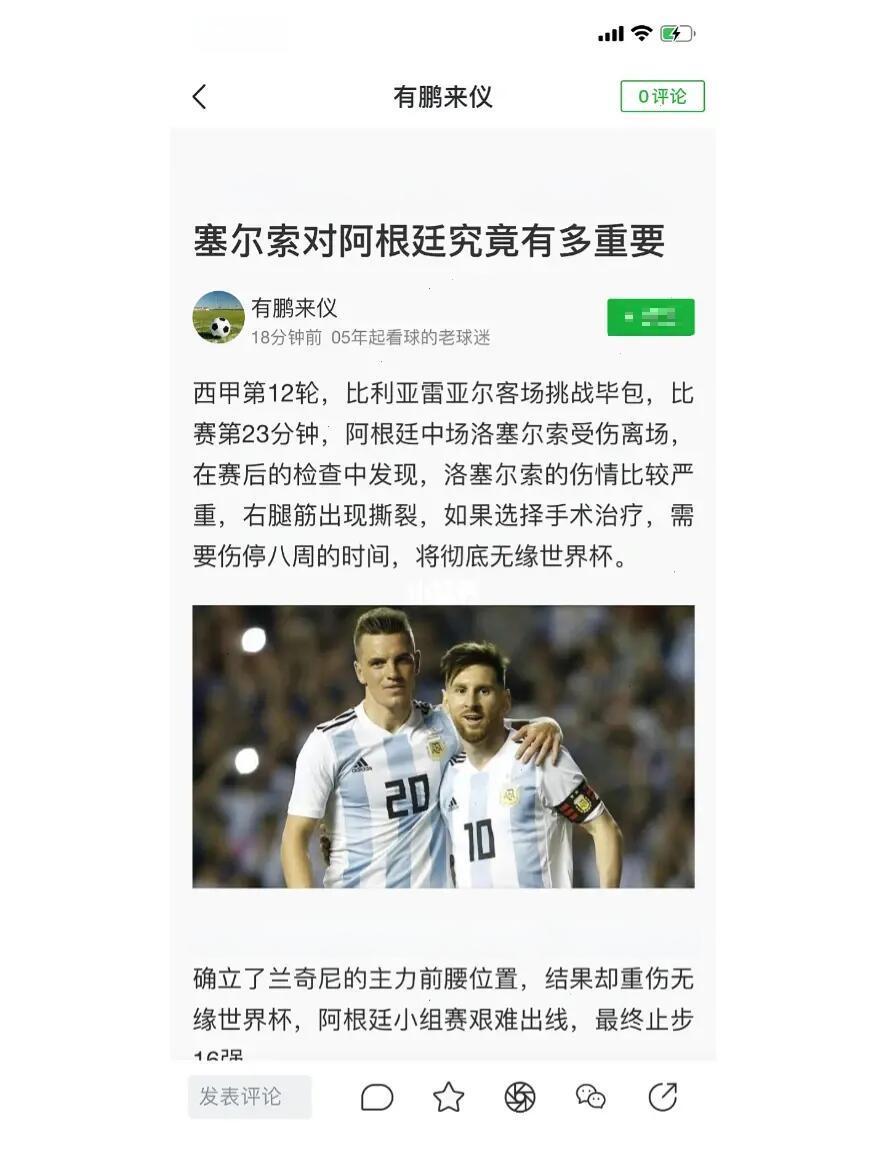This screenshot has height=1153, width=887.
Task: Open the aperture-style share icon
Action: click(x=517, y=1096)
